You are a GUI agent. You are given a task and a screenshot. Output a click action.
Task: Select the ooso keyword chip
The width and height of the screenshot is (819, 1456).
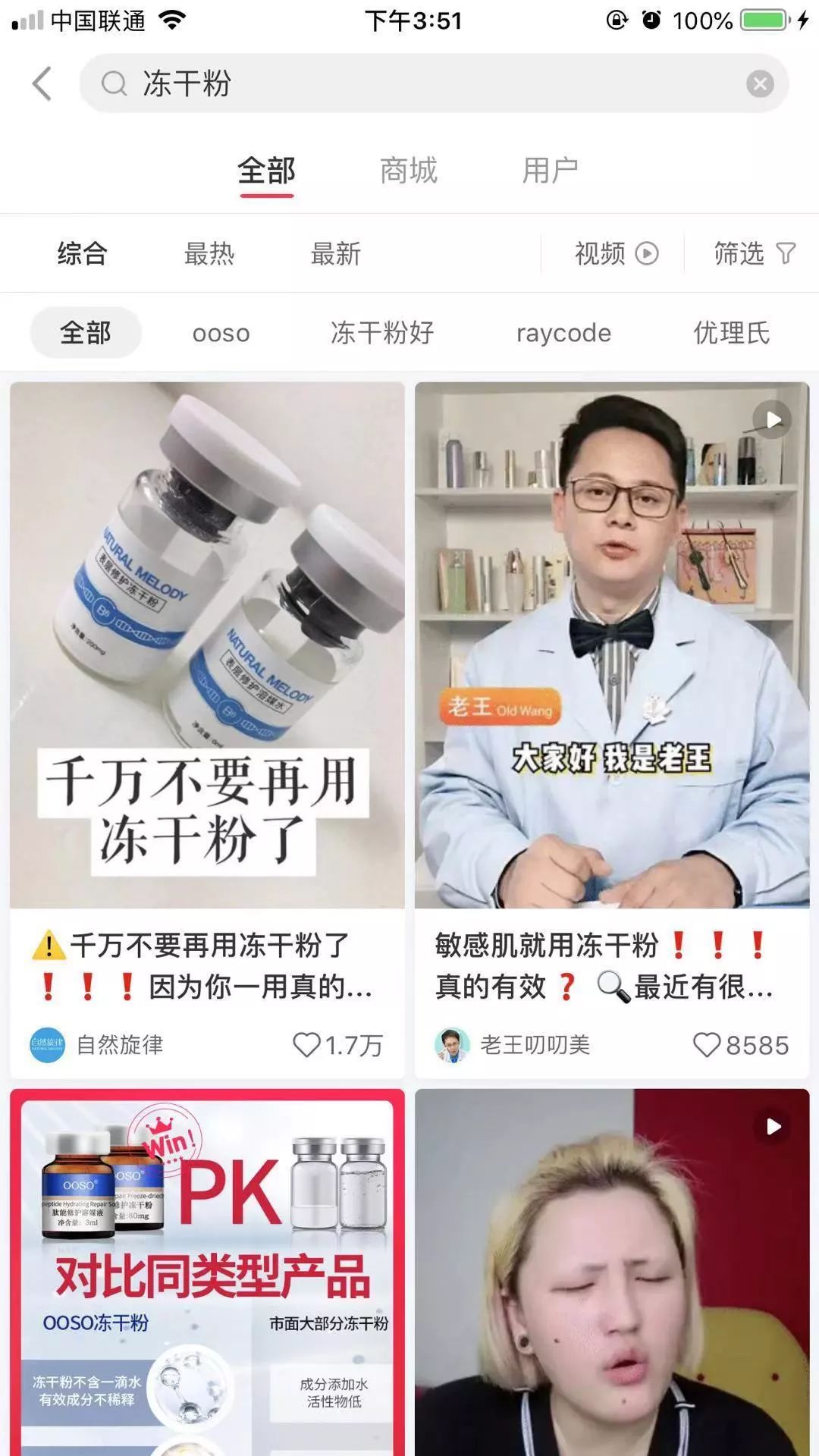click(x=221, y=332)
